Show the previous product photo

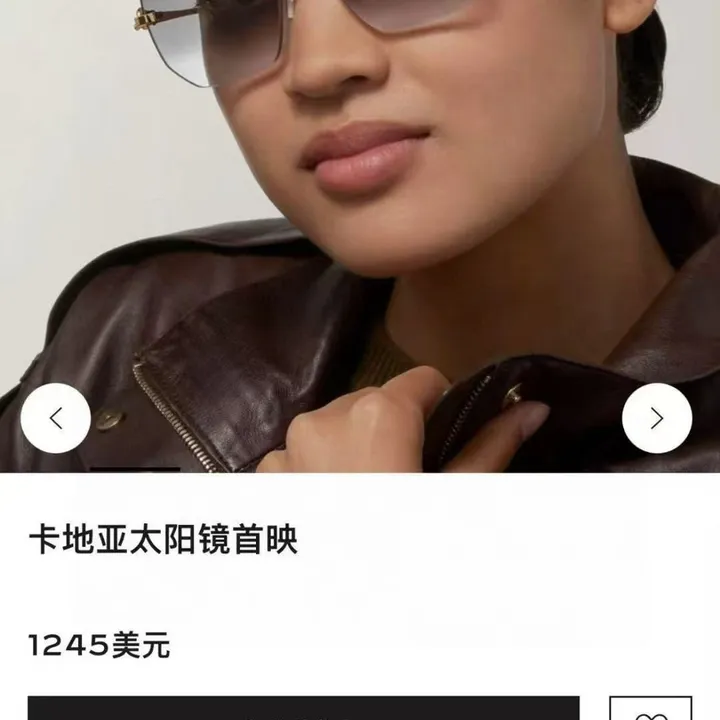coord(56,418)
